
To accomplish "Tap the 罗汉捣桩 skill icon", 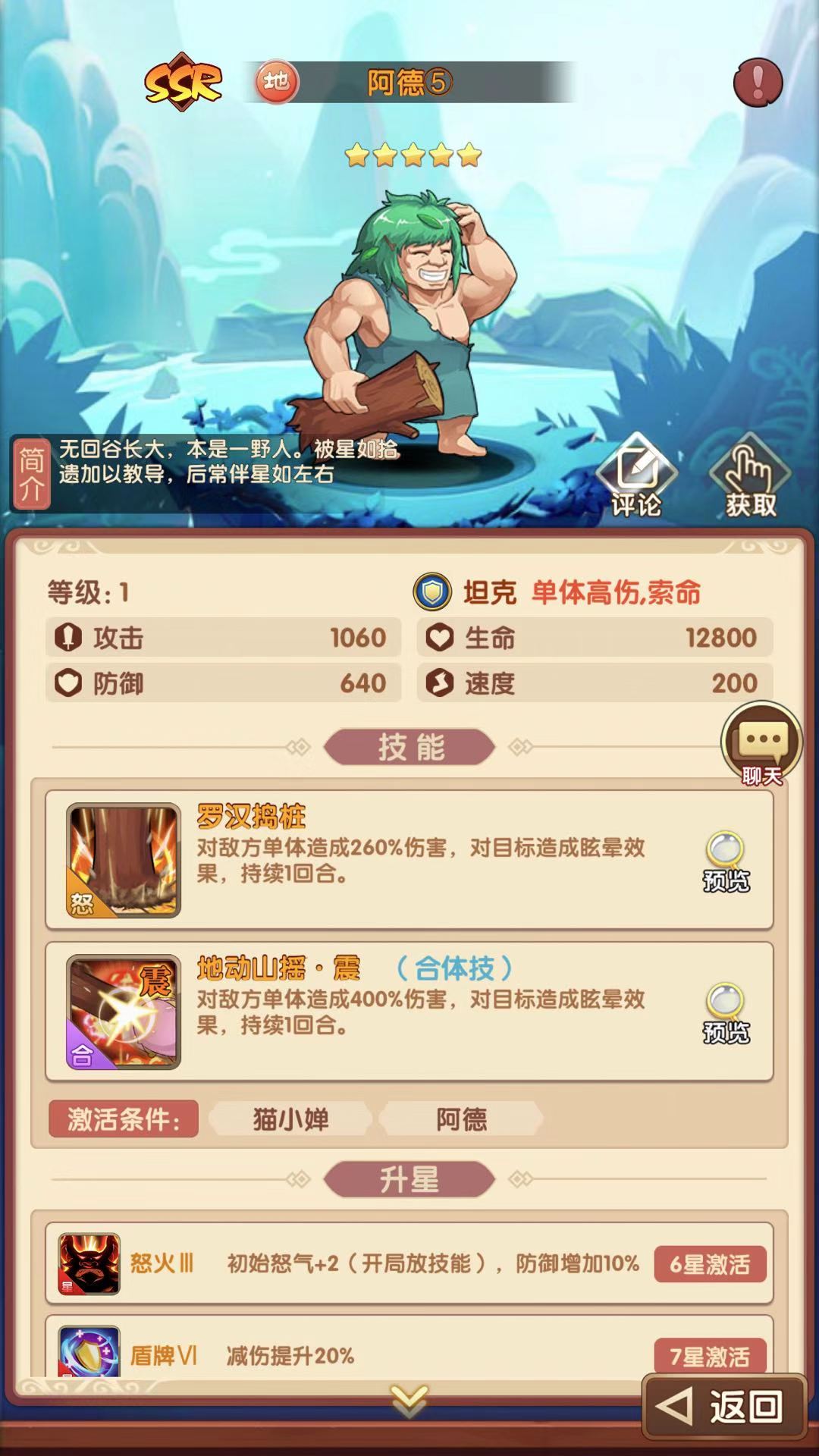I will pos(124,861).
